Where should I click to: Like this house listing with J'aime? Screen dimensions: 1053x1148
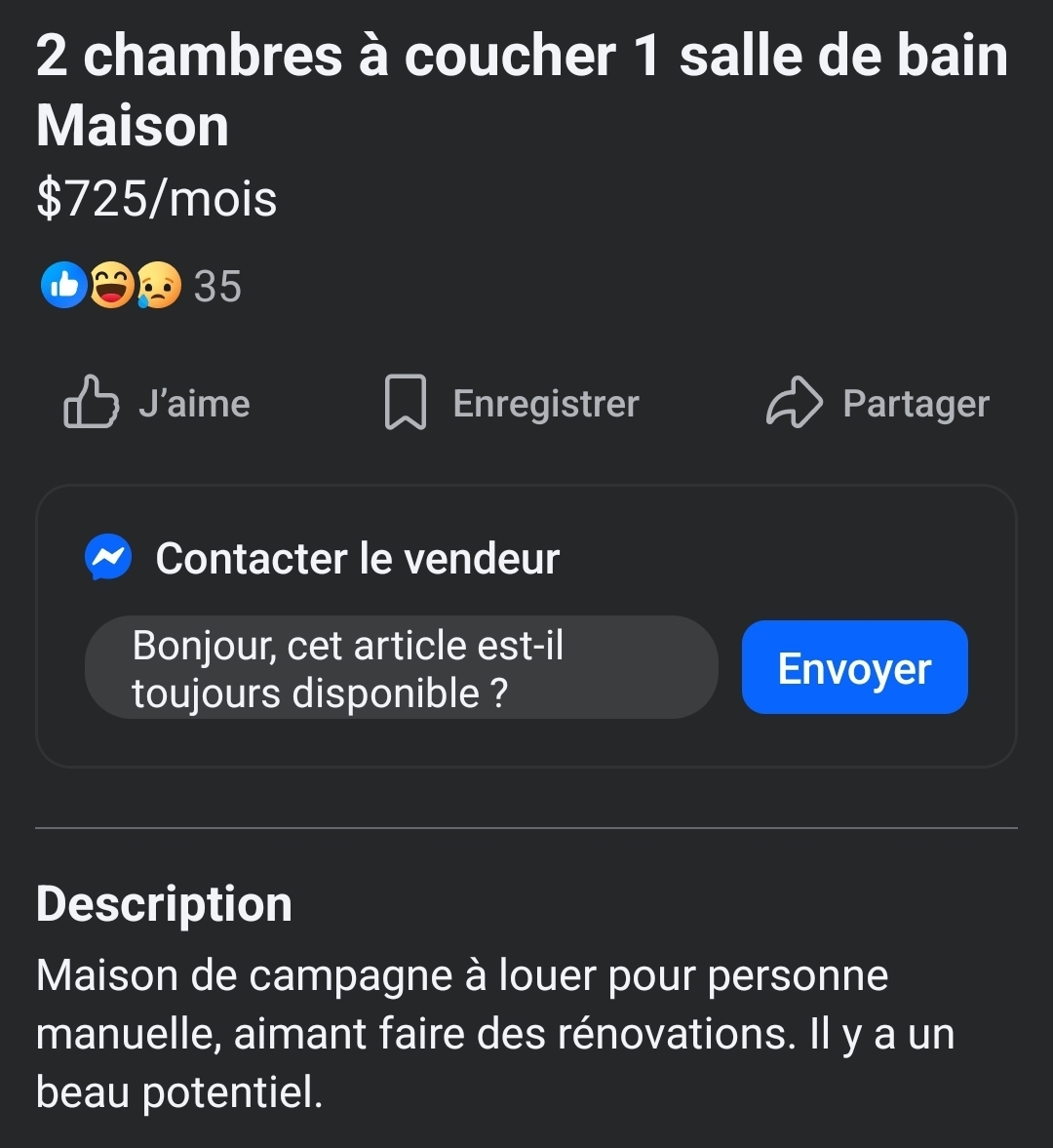(x=158, y=403)
